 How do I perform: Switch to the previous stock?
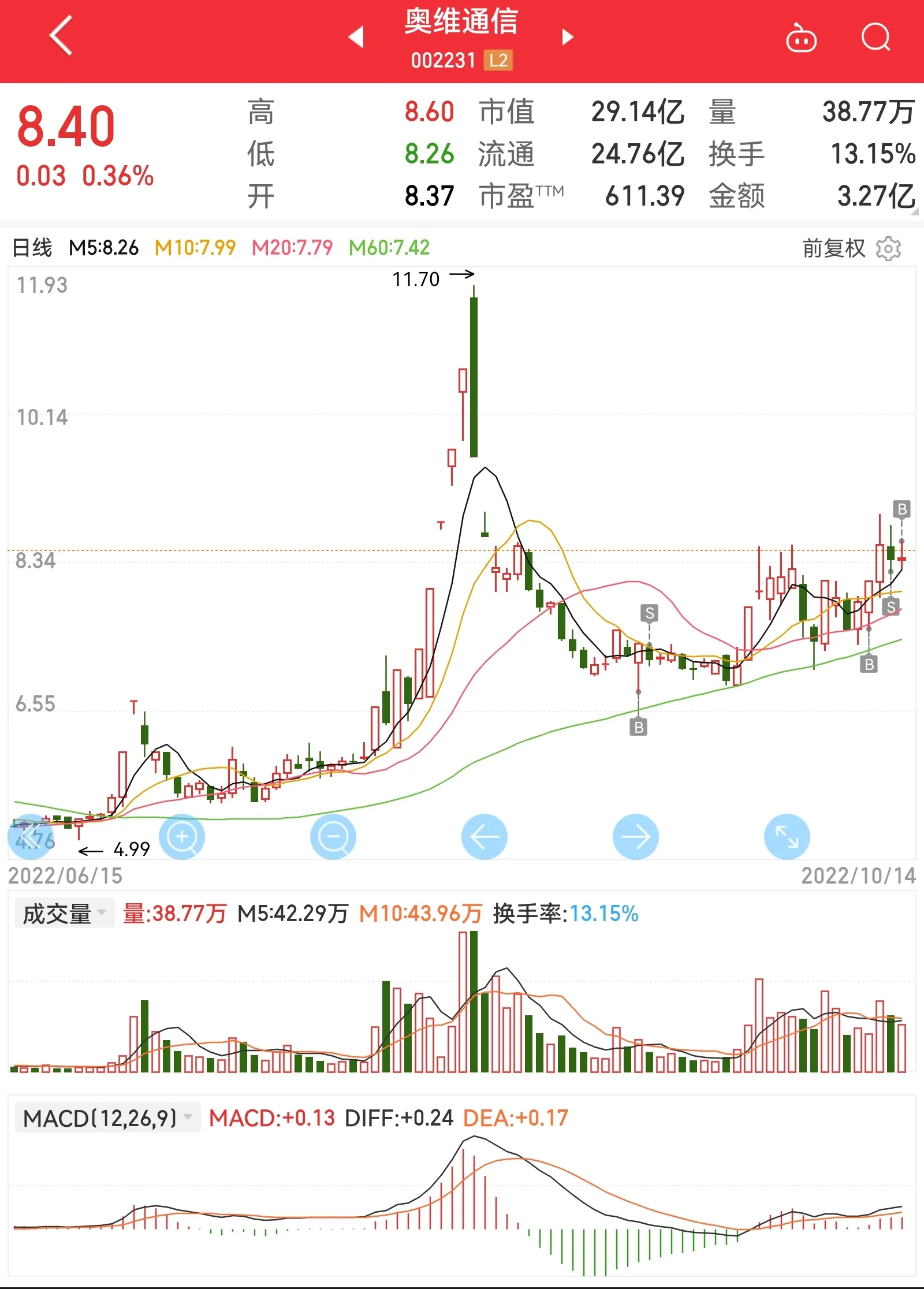pyautogui.click(x=356, y=37)
